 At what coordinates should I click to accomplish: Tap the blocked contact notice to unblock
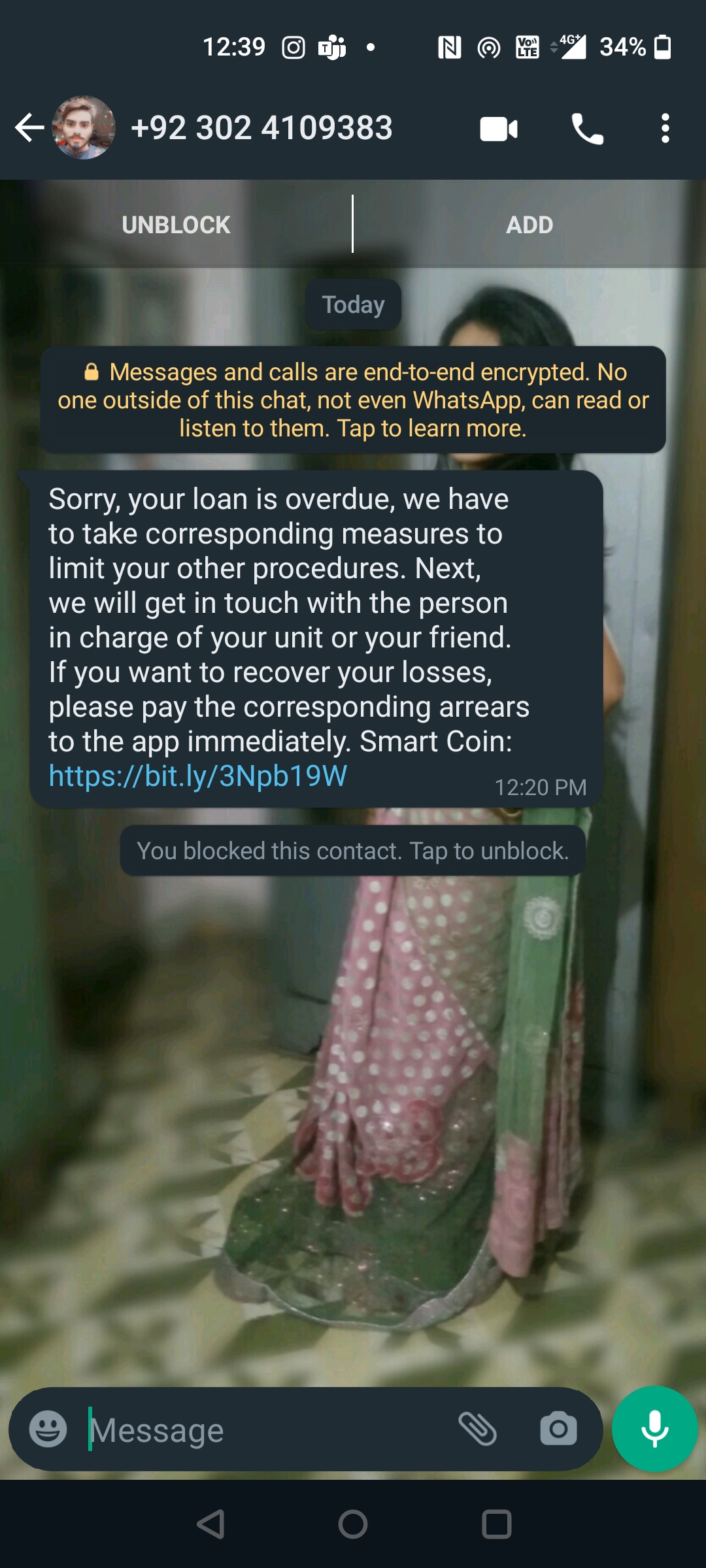click(353, 851)
